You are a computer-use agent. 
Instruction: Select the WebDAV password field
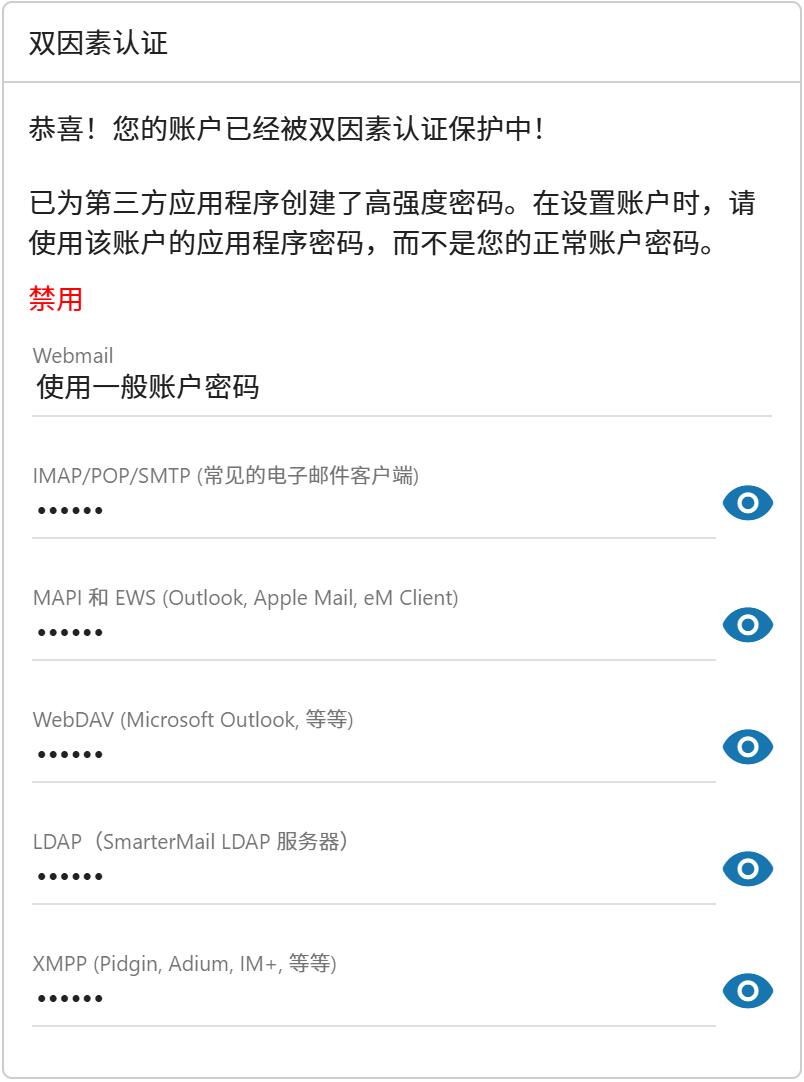pyautogui.click(x=372, y=755)
